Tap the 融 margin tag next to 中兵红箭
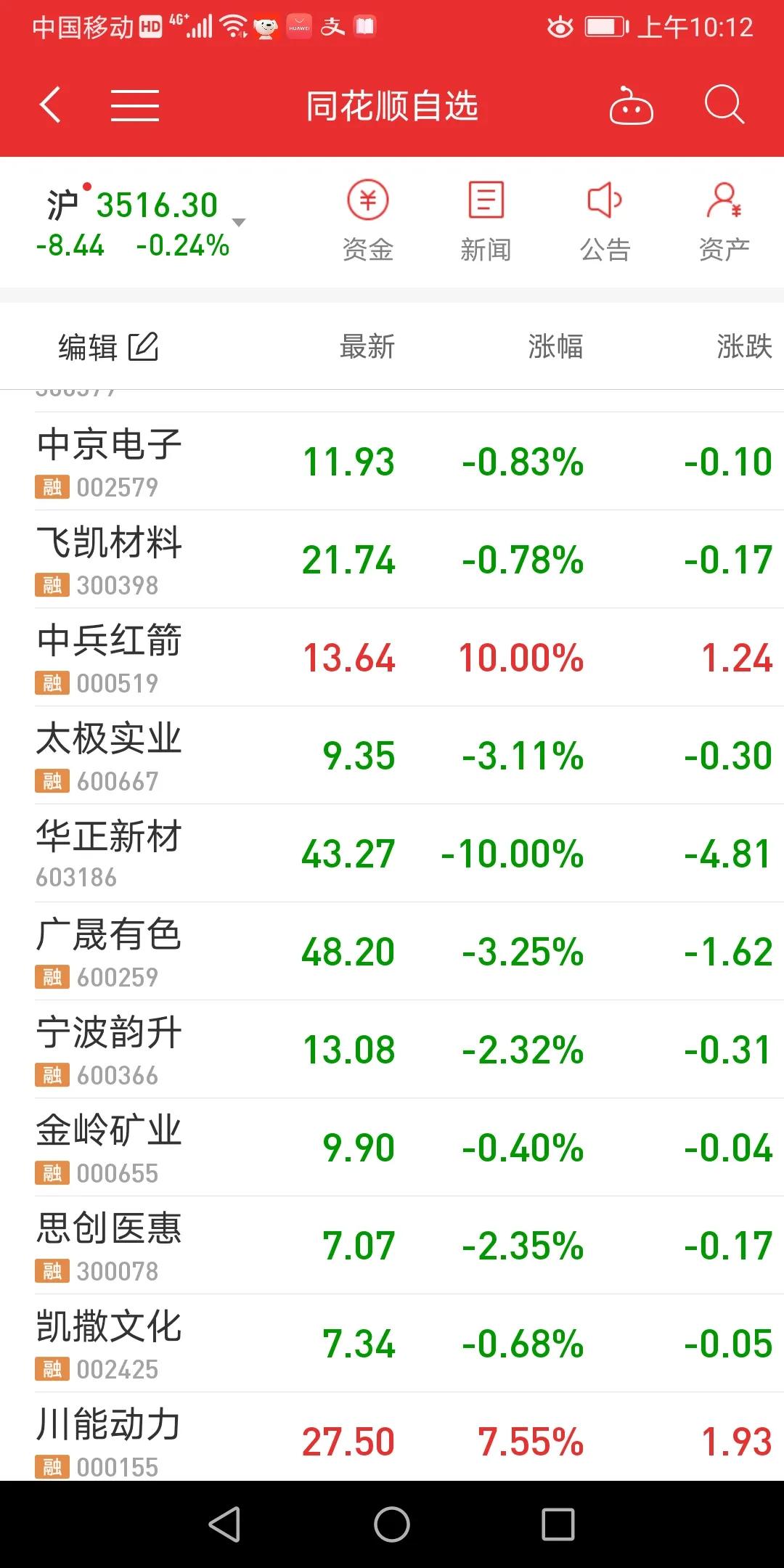Image resolution: width=784 pixels, height=1568 pixels. click(x=52, y=683)
